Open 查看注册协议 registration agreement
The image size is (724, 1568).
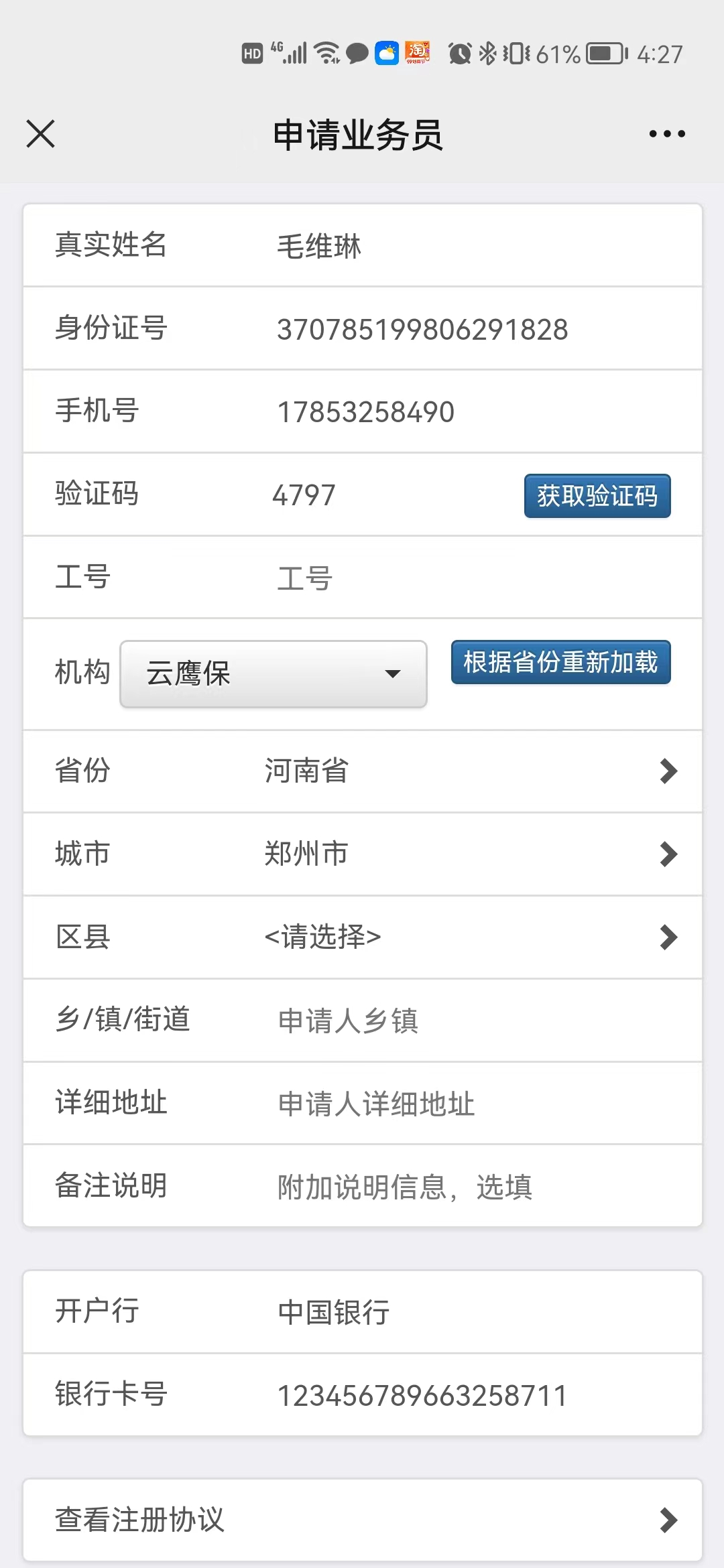coord(362,1520)
